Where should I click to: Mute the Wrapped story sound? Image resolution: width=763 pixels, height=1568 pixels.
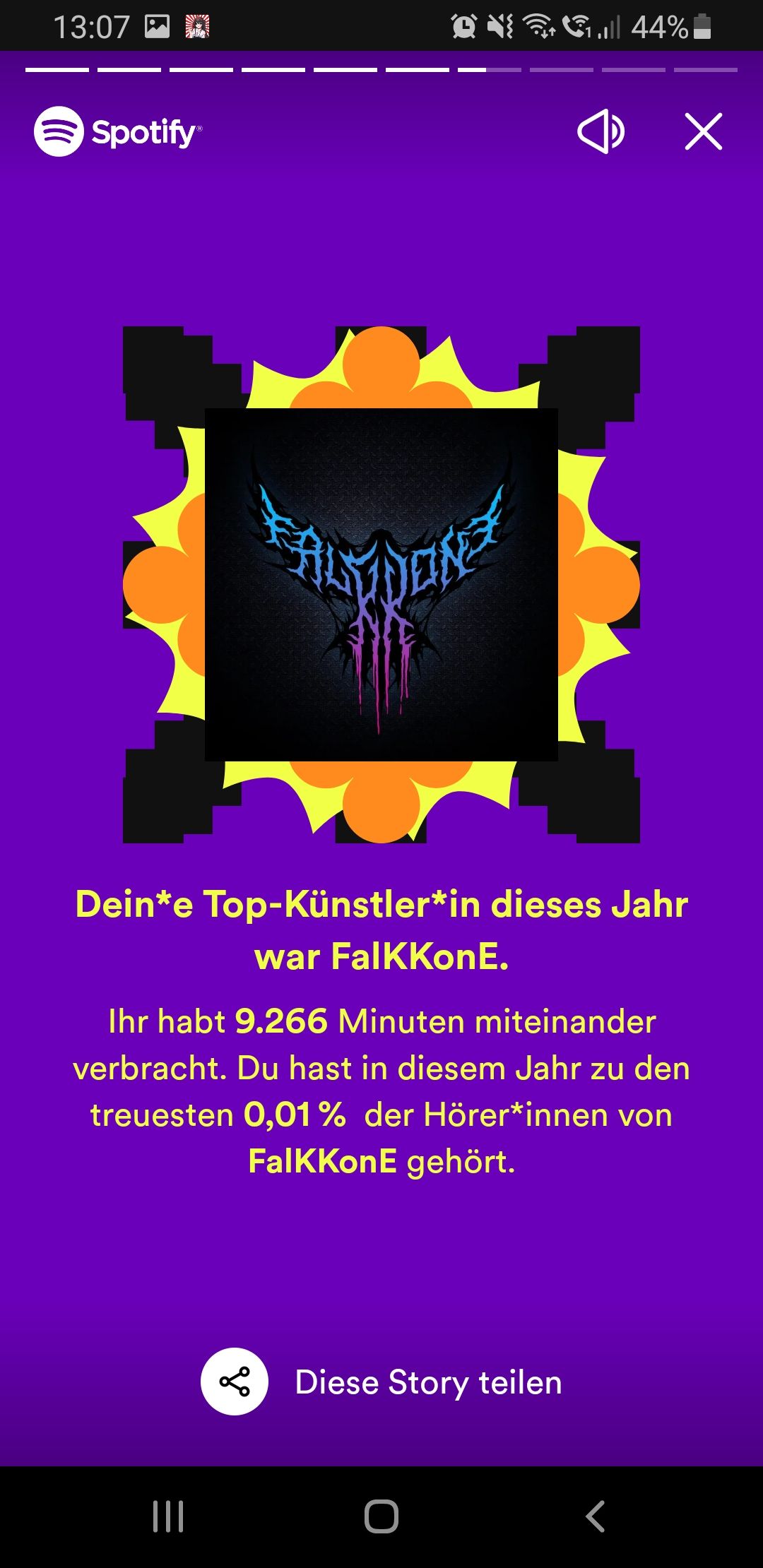point(601,131)
